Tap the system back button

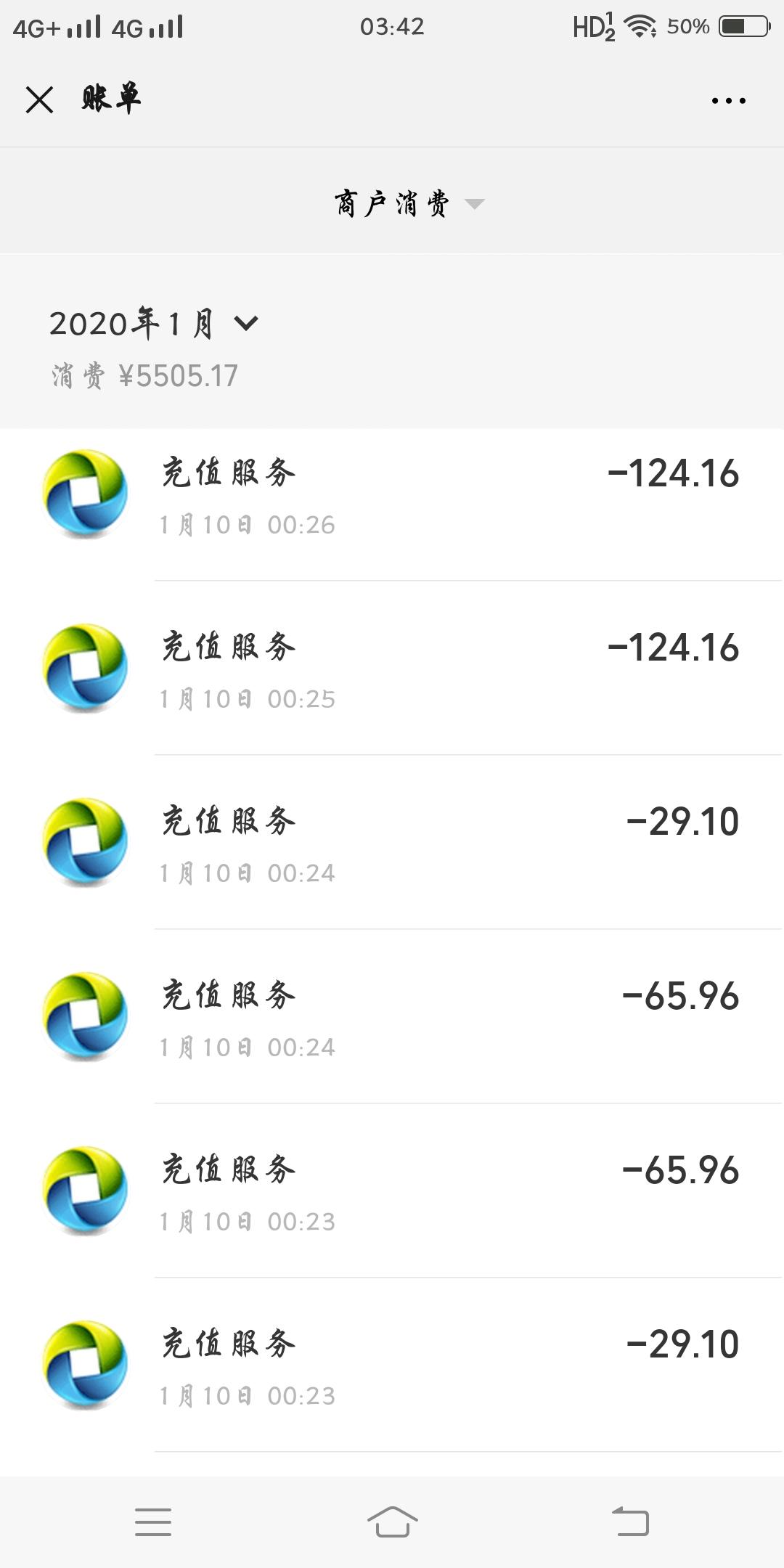[x=630, y=1522]
